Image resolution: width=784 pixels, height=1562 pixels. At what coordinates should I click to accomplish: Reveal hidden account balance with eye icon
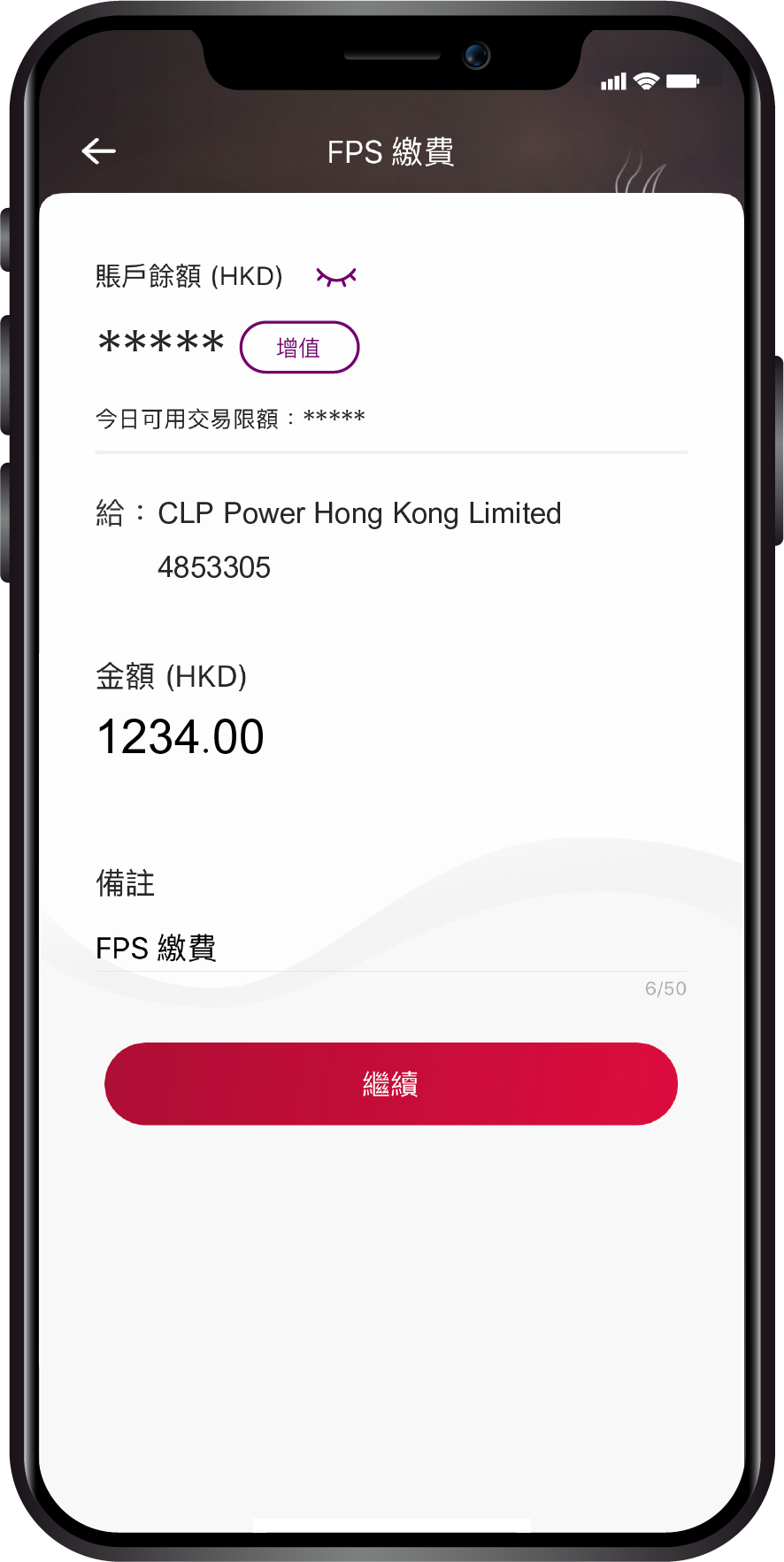336,277
